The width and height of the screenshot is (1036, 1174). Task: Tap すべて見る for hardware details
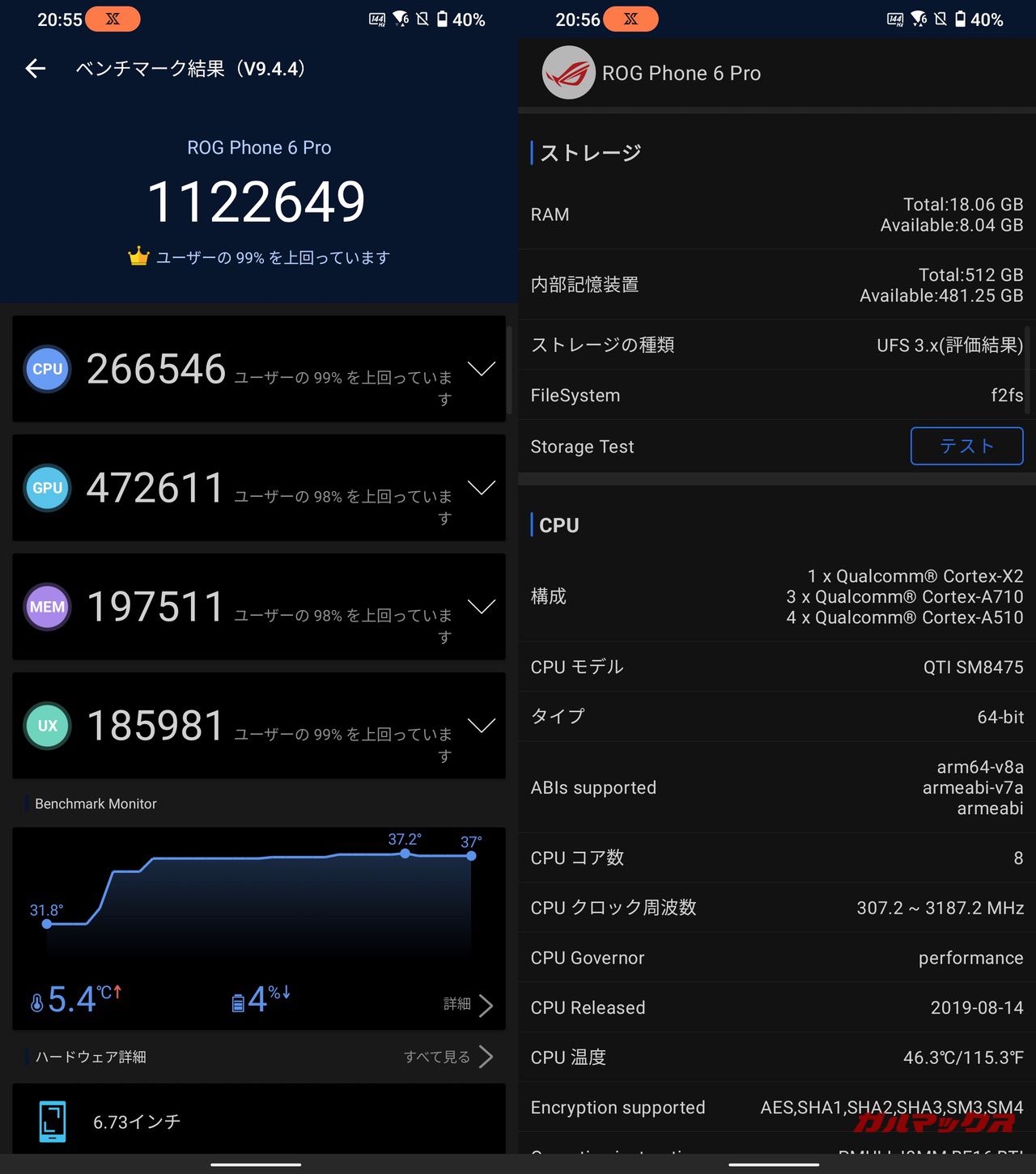pyautogui.click(x=448, y=1057)
